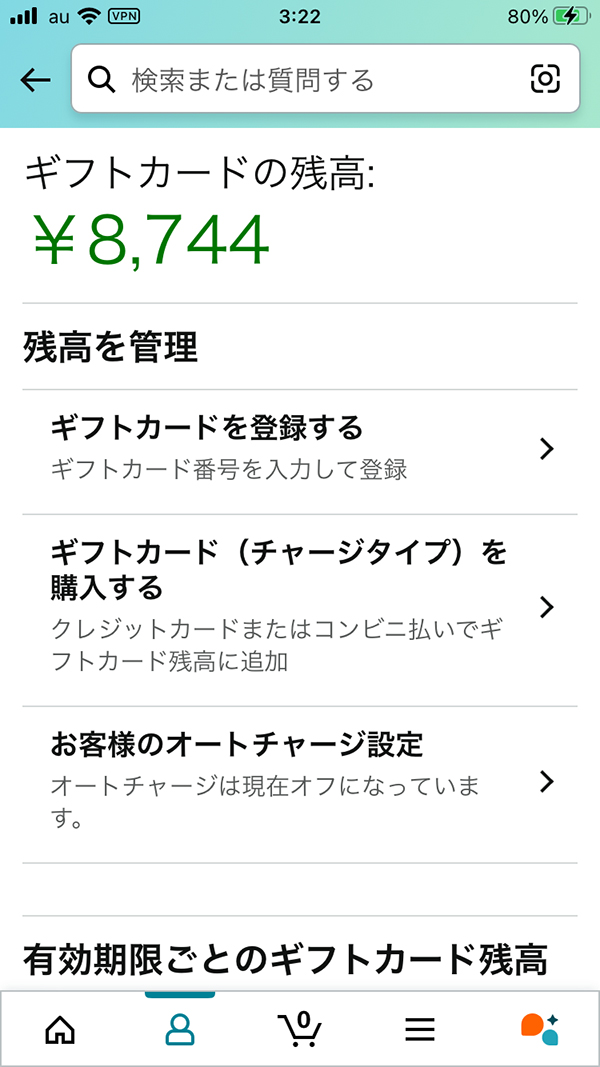Open the AI assistant chat tab
Image resolution: width=600 pixels, height=1067 pixels.
(539, 1029)
